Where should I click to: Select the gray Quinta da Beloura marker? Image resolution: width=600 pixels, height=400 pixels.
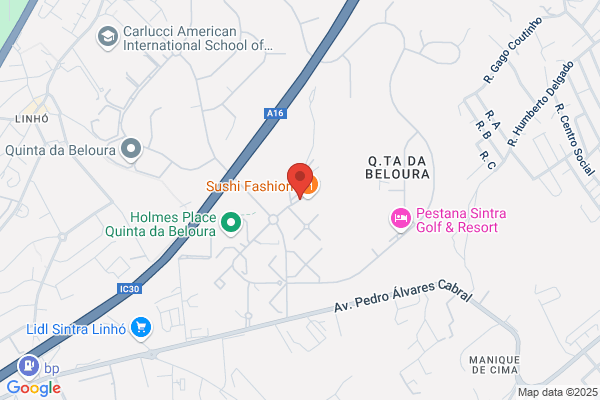pyautogui.click(x=131, y=150)
